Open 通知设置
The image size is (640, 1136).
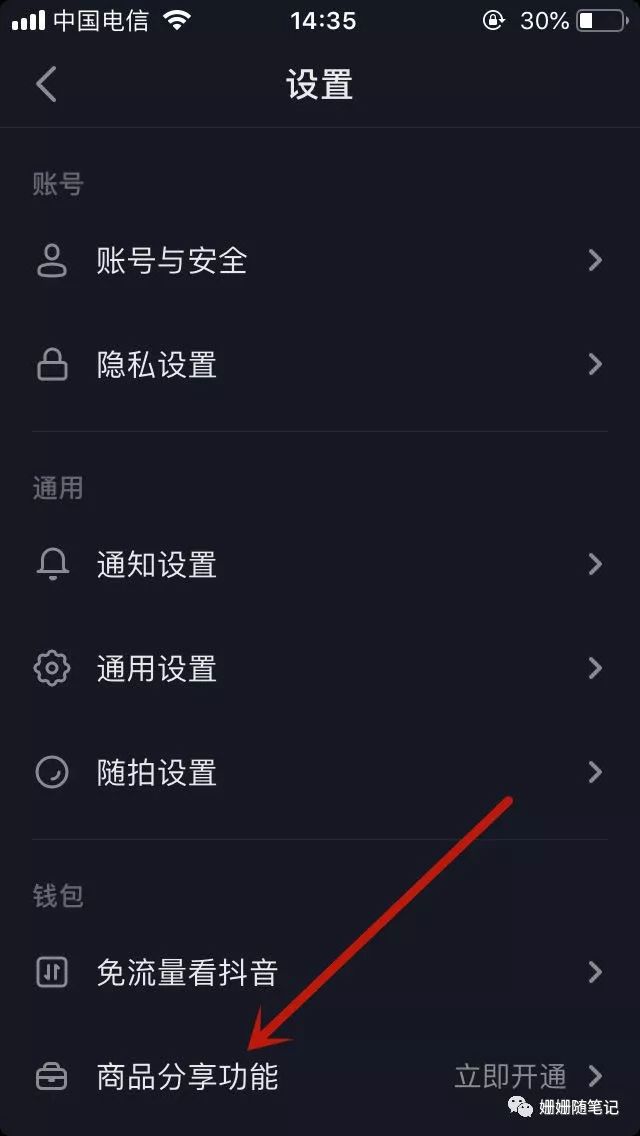point(320,564)
